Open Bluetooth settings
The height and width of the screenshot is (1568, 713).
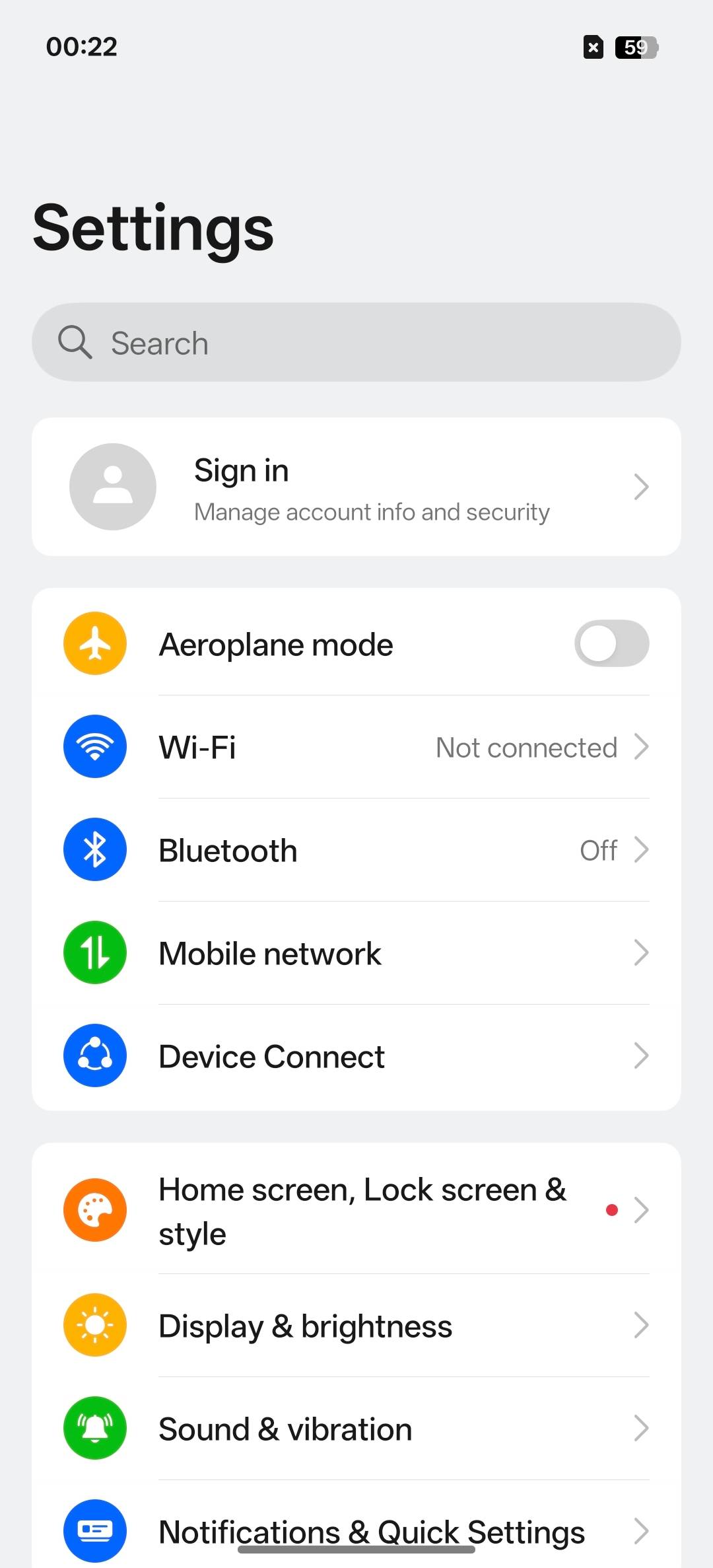point(356,850)
